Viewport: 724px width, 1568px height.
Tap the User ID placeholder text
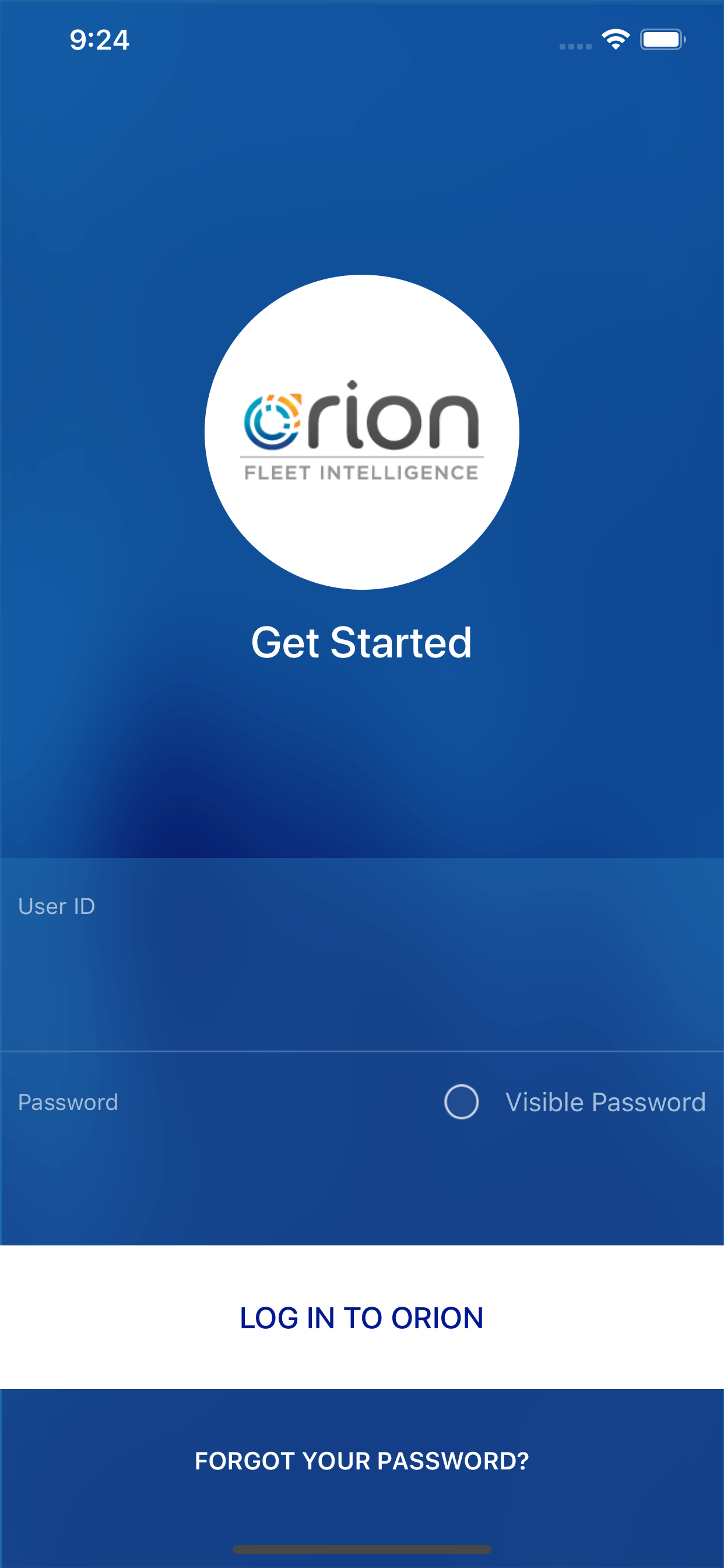[x=57, y=906]
